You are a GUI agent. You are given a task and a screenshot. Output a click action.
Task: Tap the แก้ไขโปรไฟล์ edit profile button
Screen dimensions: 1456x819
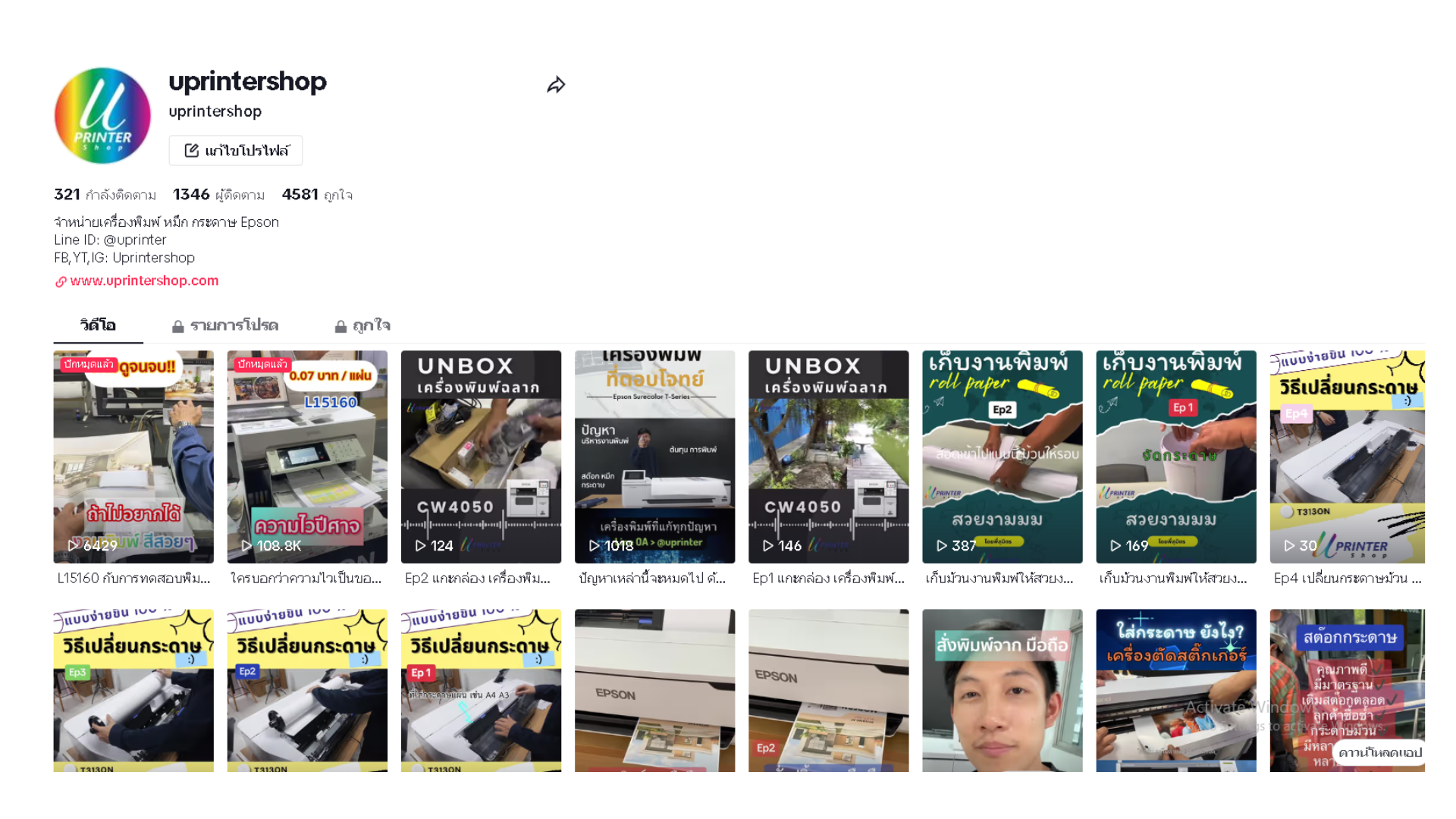point(236,151)
